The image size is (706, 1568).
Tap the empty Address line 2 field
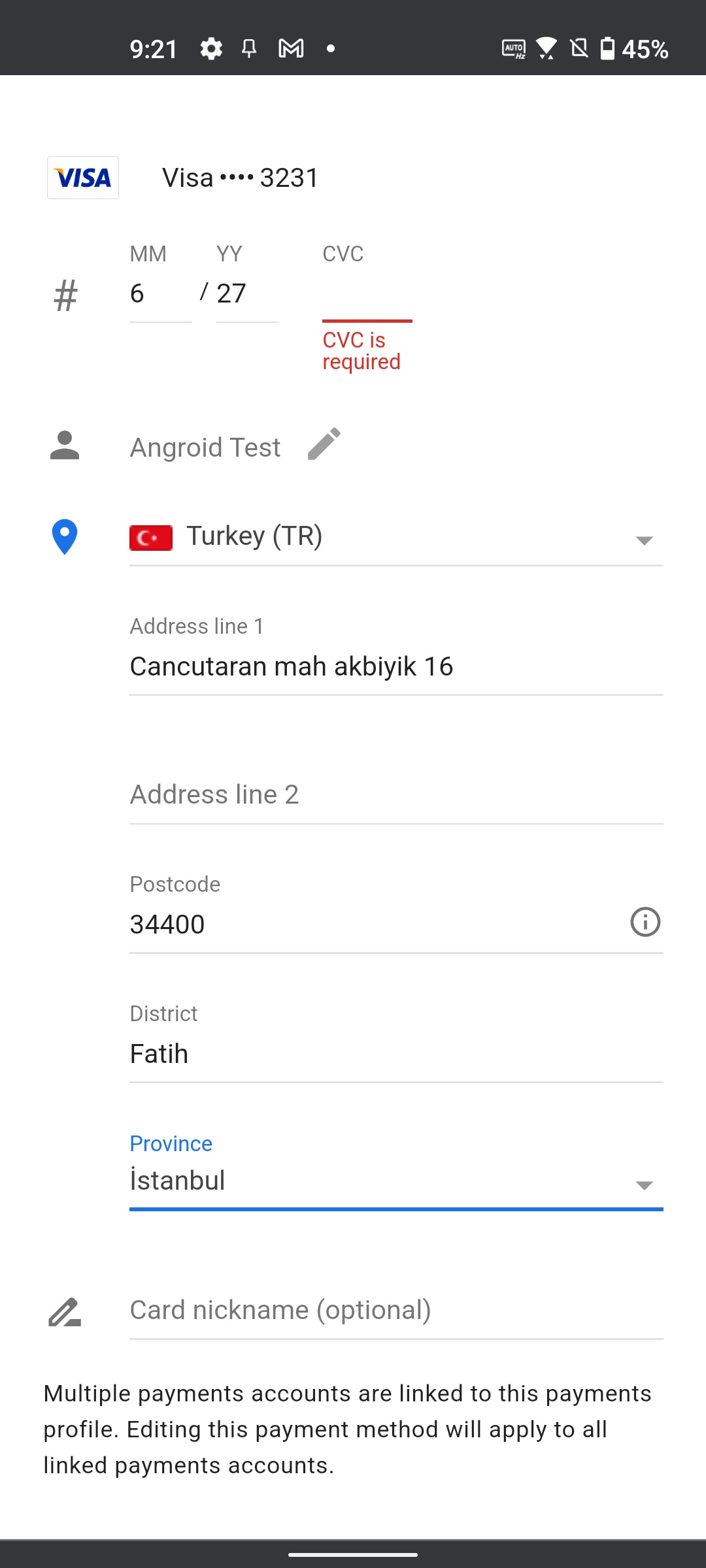396,795
